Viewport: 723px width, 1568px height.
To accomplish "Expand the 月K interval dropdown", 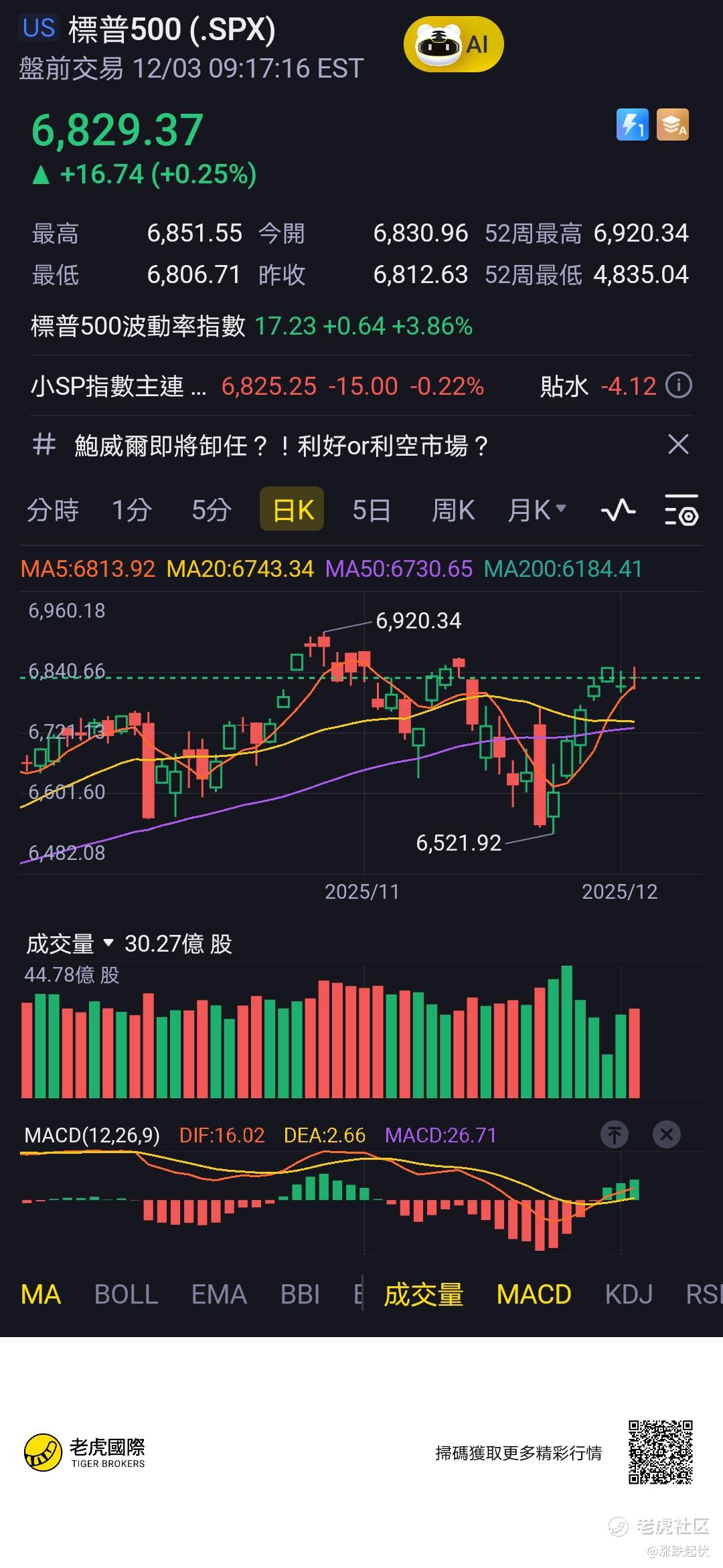I will click(536, 510).
